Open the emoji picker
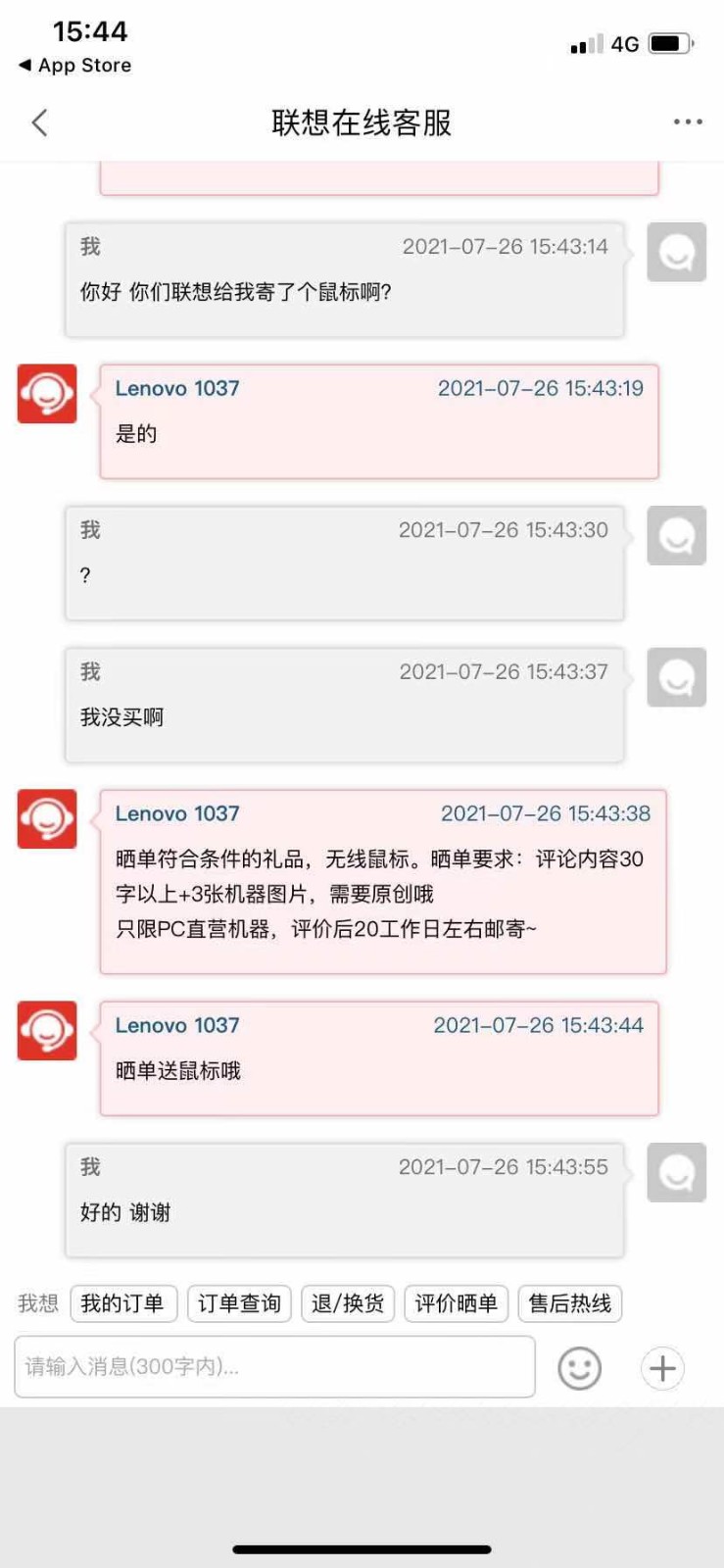 coord(579,1367)
